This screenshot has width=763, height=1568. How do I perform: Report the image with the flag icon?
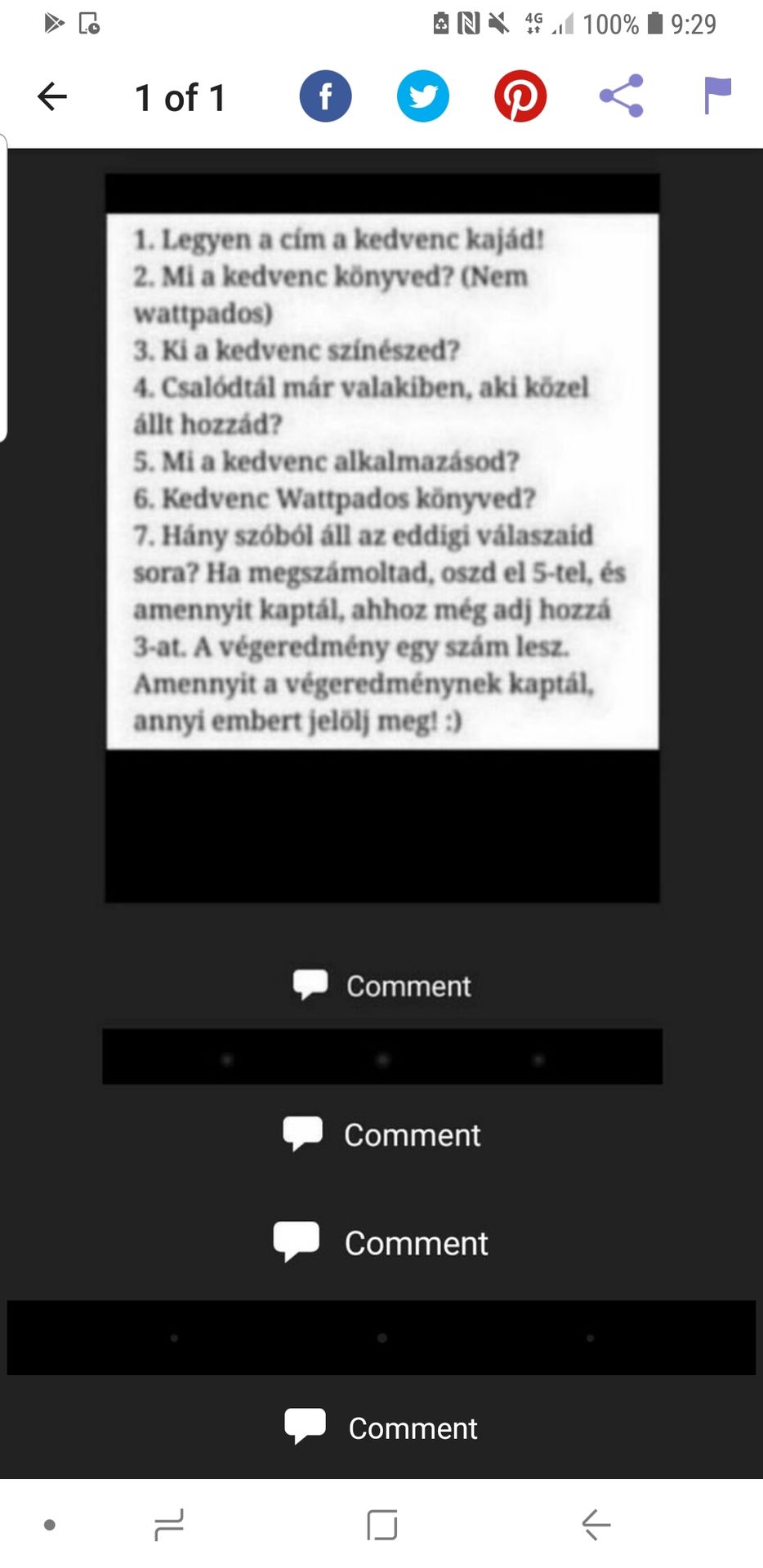point(717,96)
